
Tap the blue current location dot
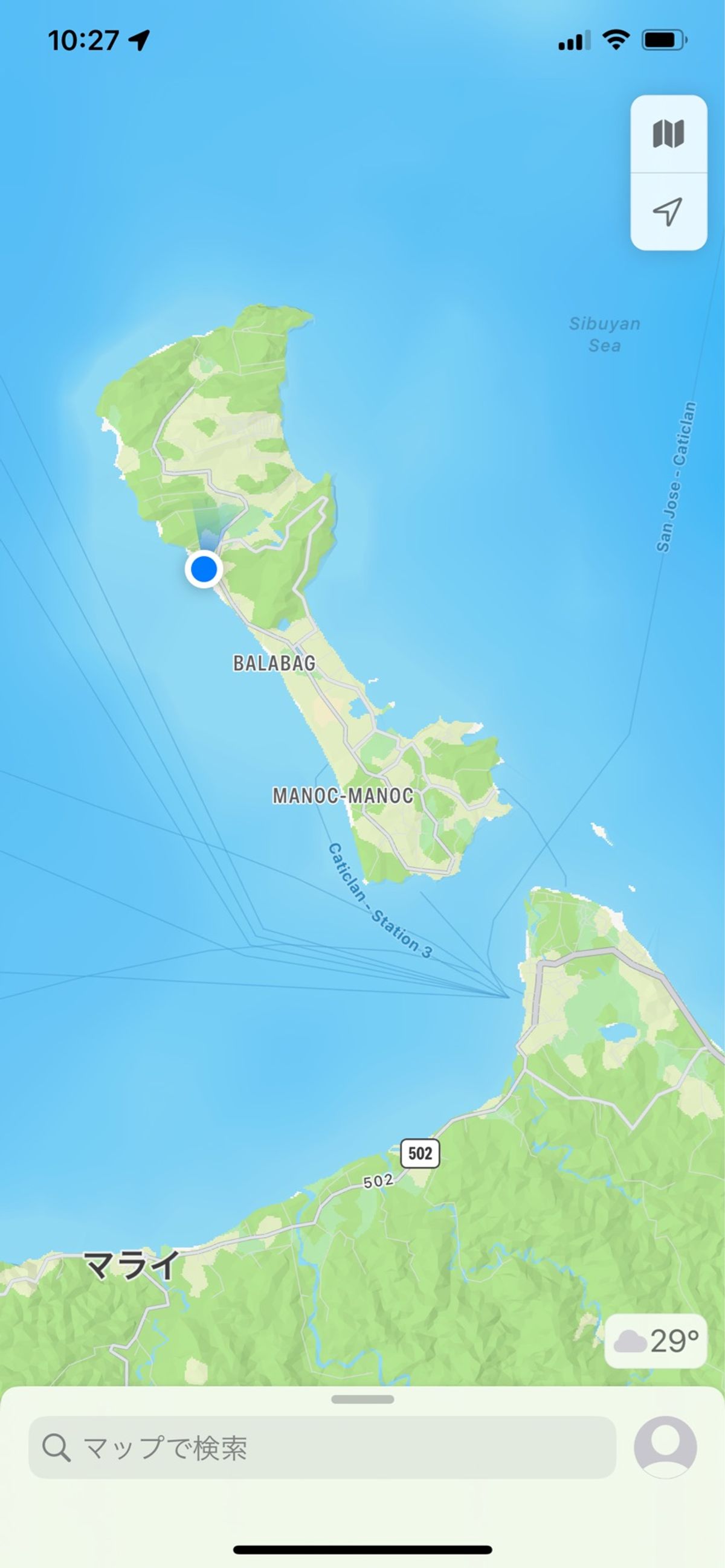tap(204, 569)
